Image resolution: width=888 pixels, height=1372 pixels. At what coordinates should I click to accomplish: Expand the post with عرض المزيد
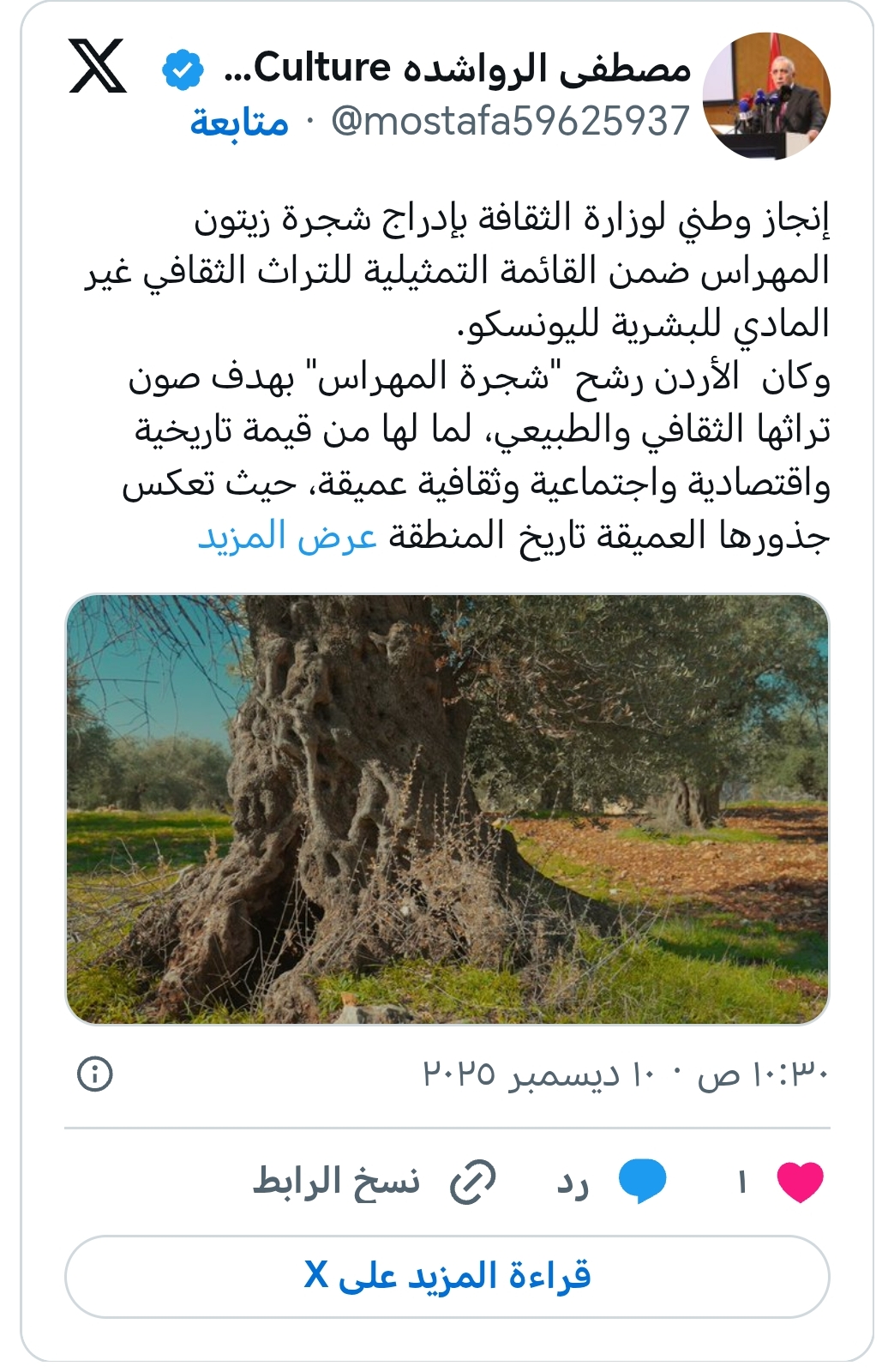tap(287, 537)
